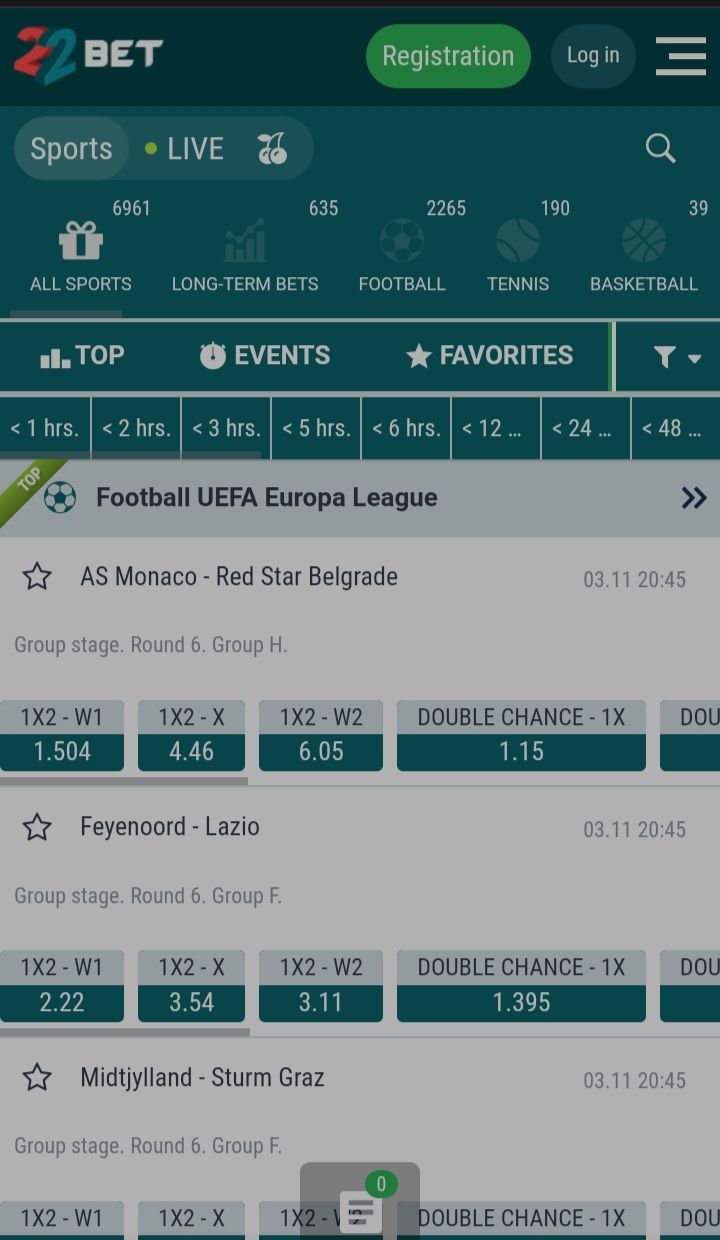Select the Football category
This screenshot has width=720, height=1240.
click(402, 256)
